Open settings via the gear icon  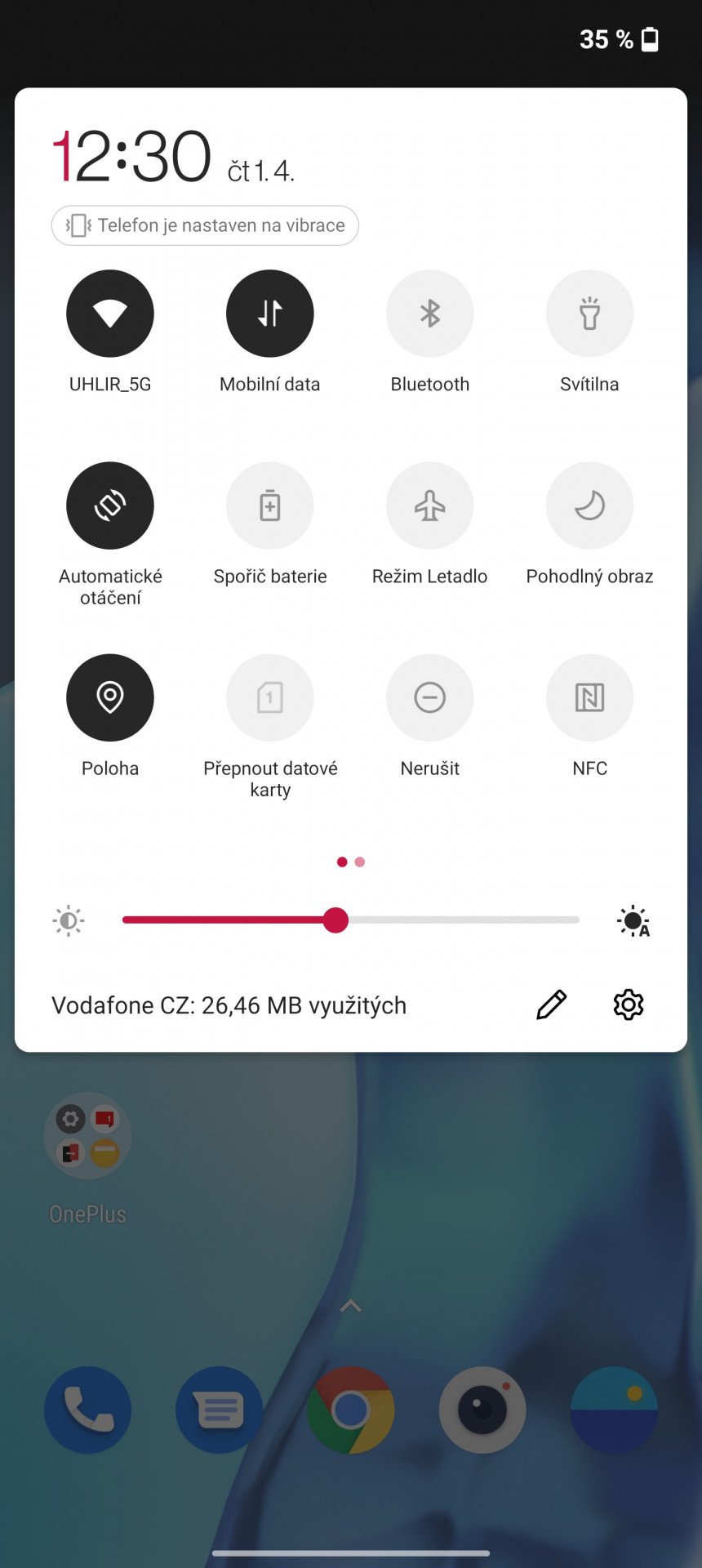[x=629, y=1004]
